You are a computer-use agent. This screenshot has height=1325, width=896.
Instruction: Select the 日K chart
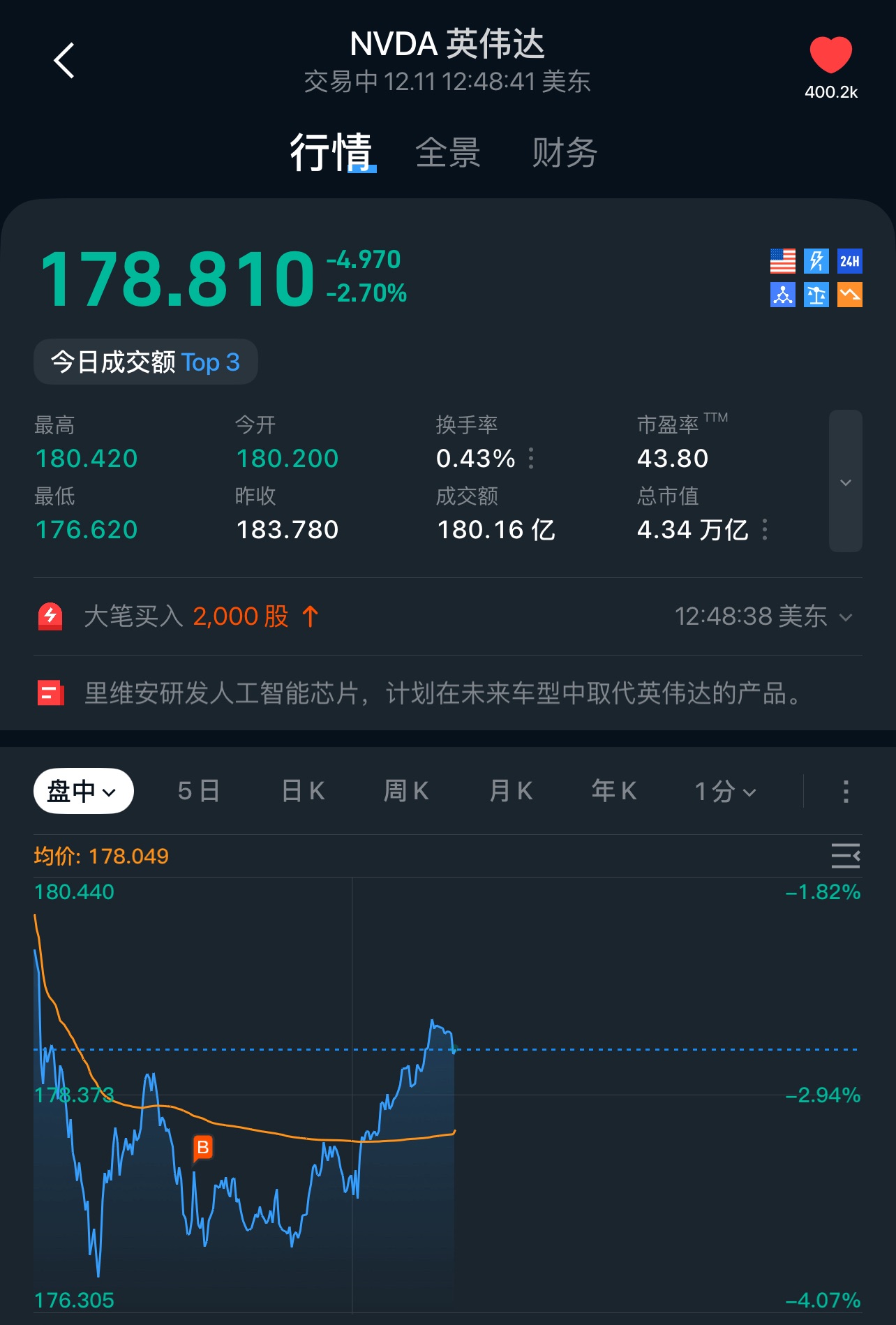(304, 791)
